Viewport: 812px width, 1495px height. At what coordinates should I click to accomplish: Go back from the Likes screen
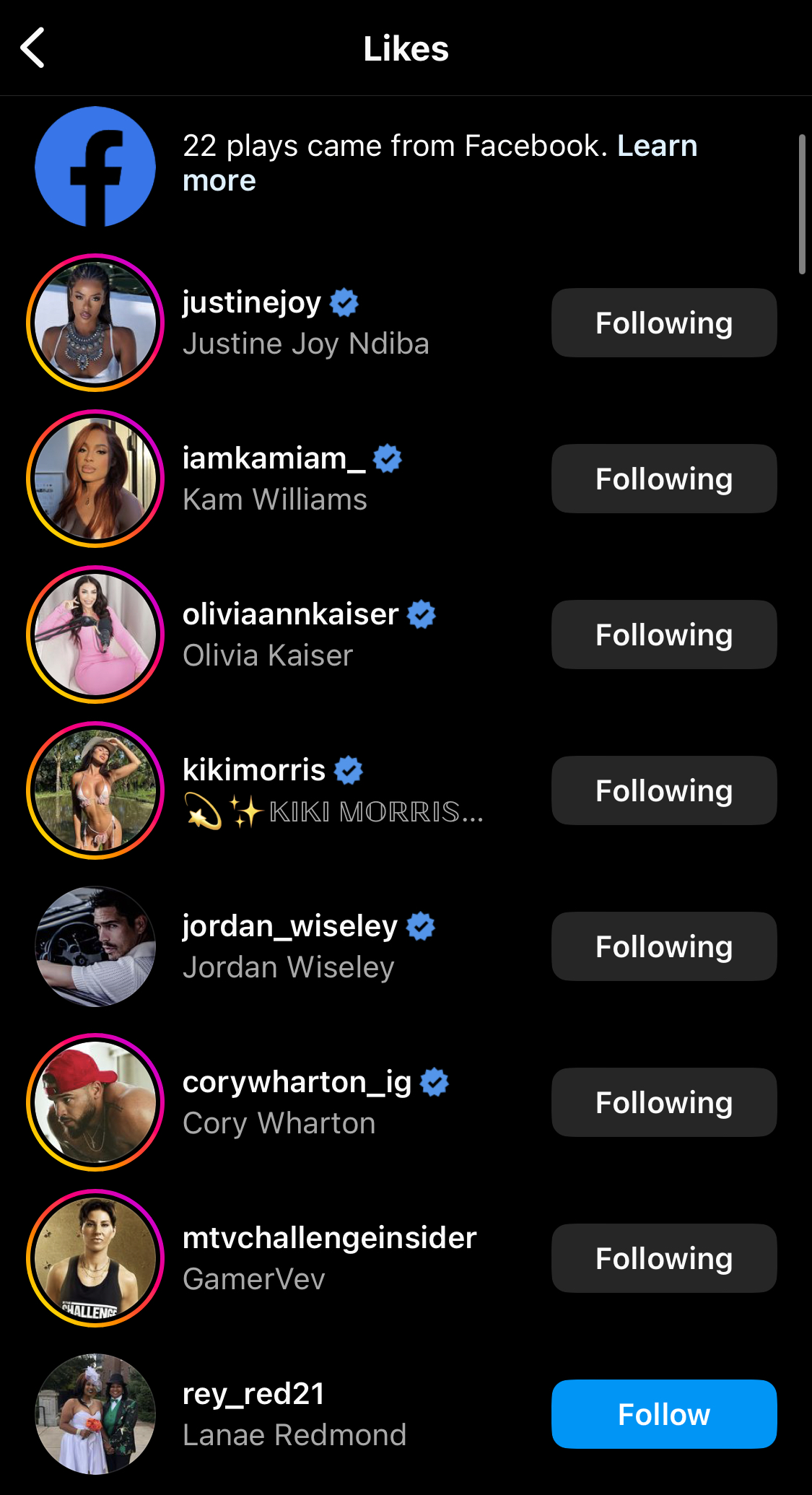32,48
